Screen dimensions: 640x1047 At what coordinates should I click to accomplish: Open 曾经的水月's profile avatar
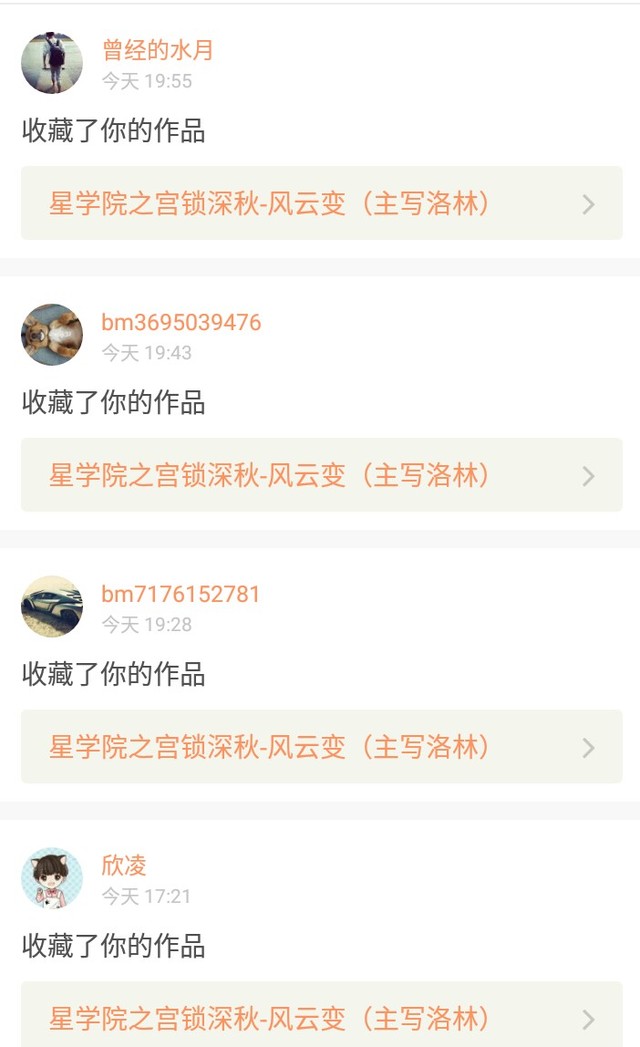pos(52,63)
